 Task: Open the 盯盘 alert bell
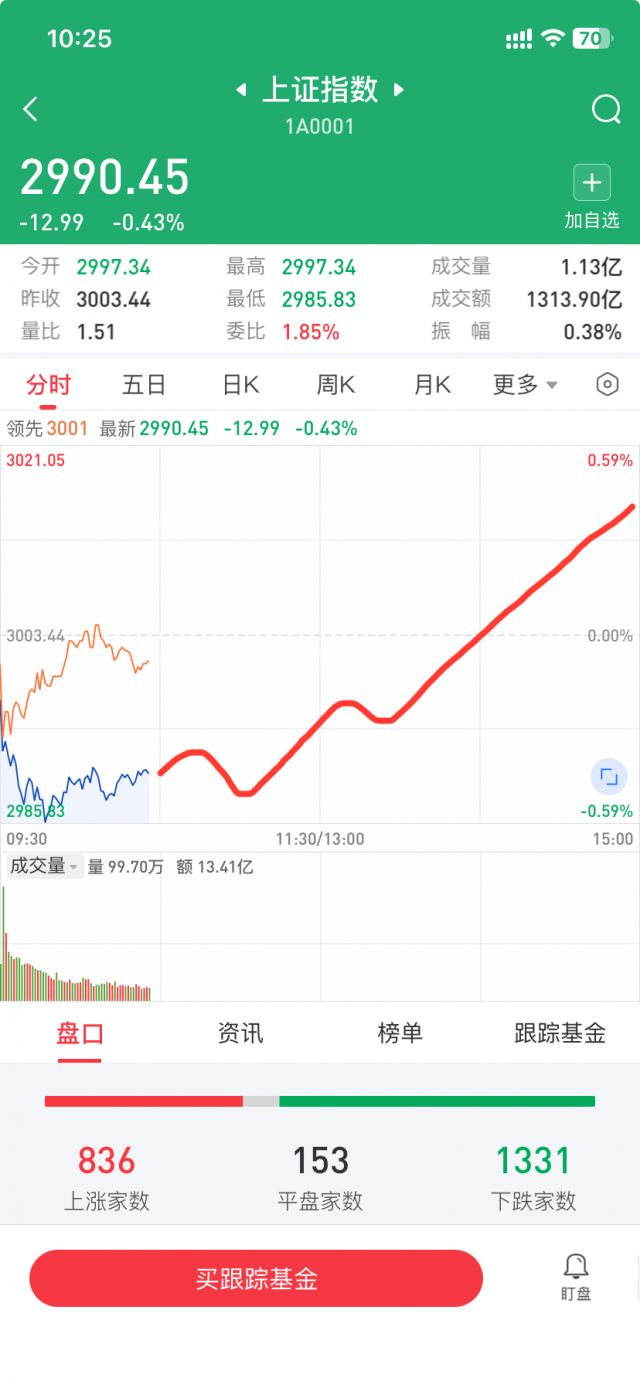576,1277
